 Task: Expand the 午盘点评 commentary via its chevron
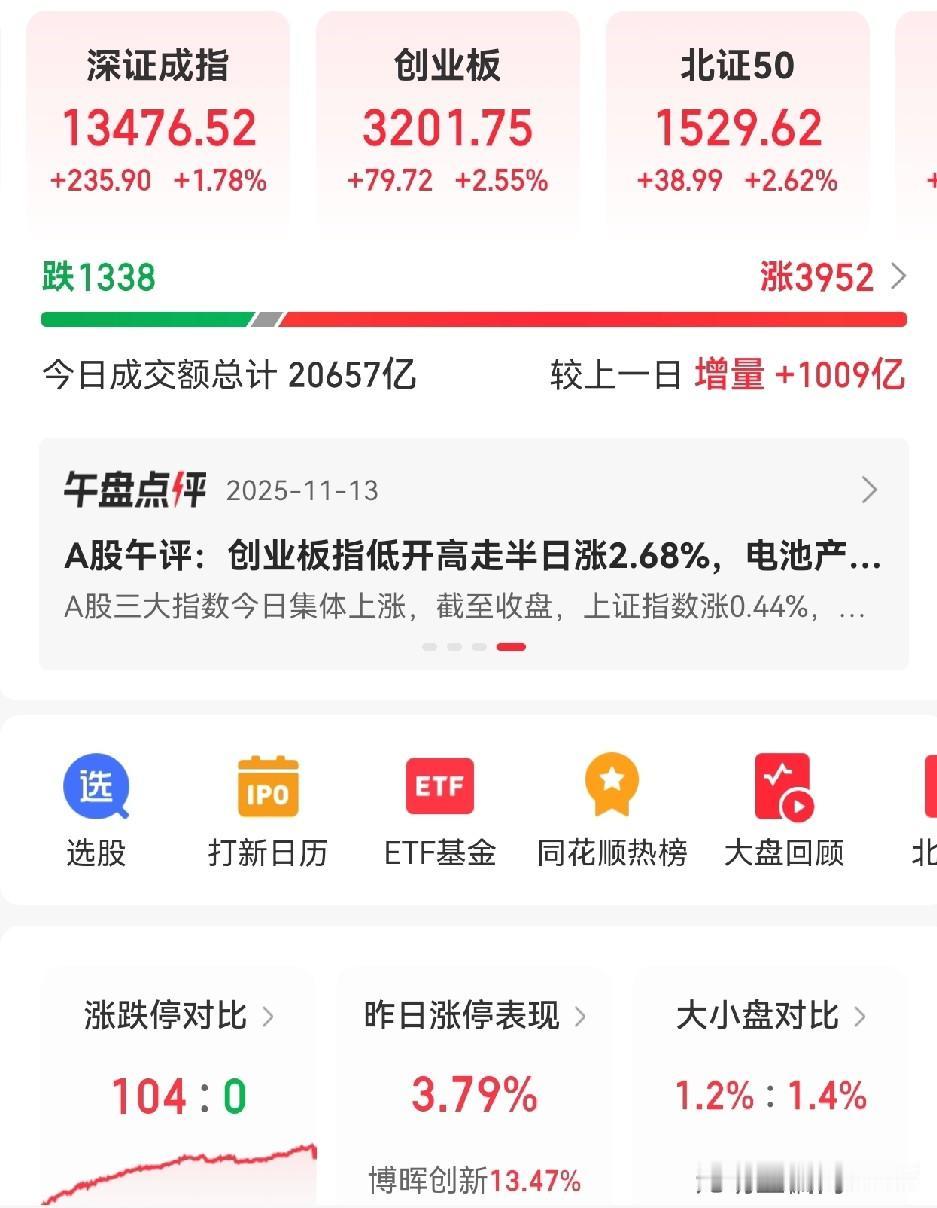point(869,490)
